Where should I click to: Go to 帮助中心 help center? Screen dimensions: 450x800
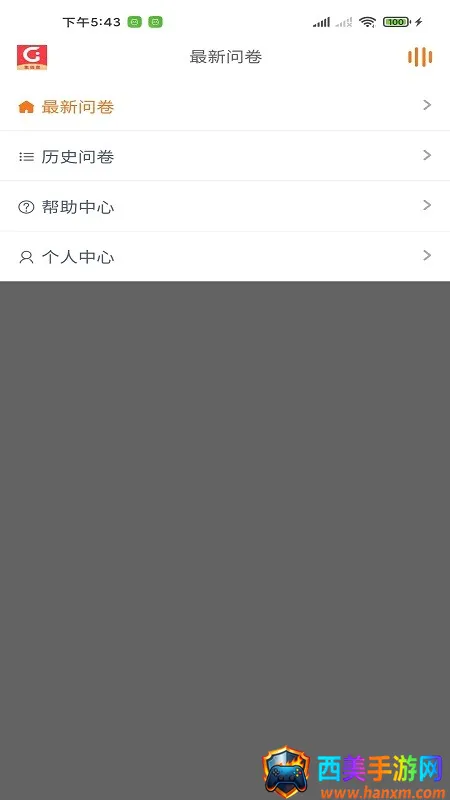tap(225, 206)
